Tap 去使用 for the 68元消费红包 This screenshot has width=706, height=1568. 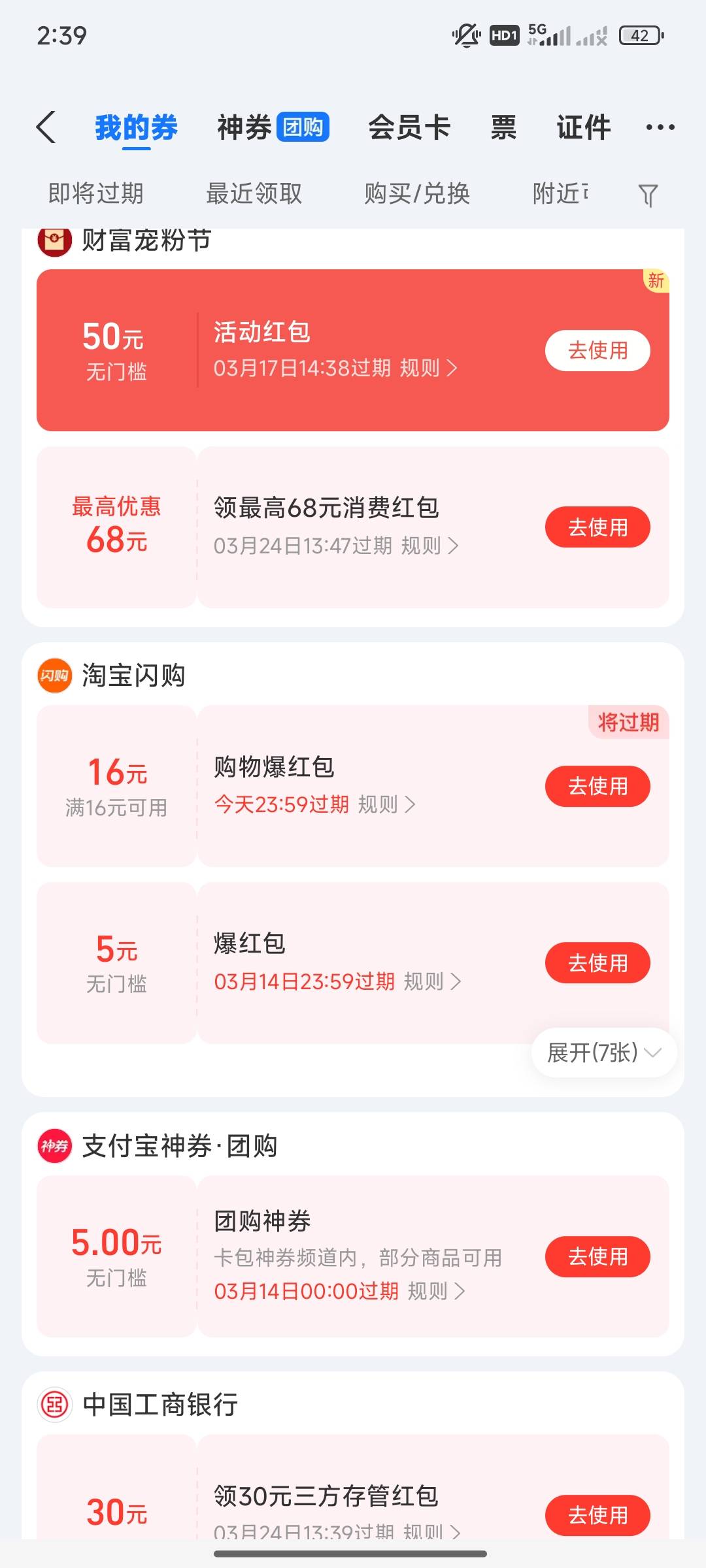coord(597,527)
